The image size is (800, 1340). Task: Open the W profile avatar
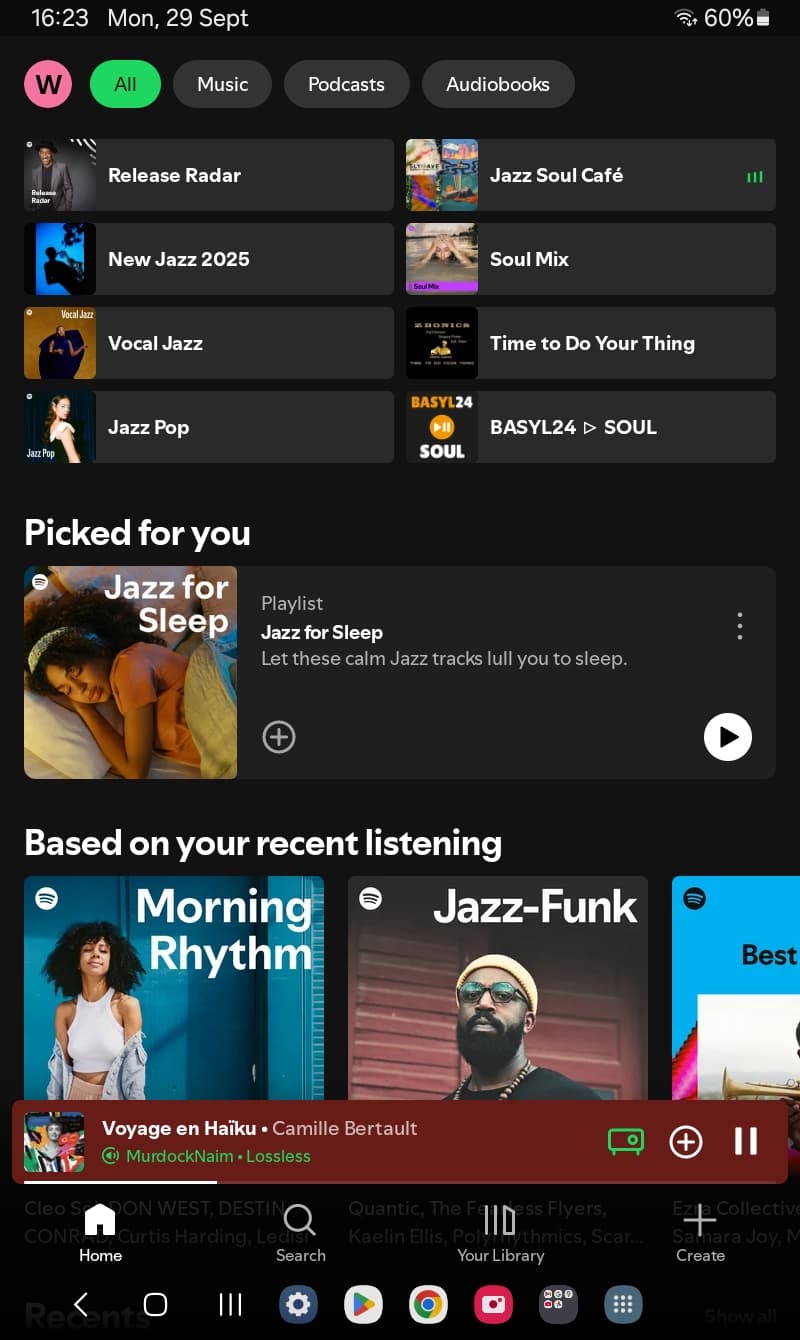point(48,84)
